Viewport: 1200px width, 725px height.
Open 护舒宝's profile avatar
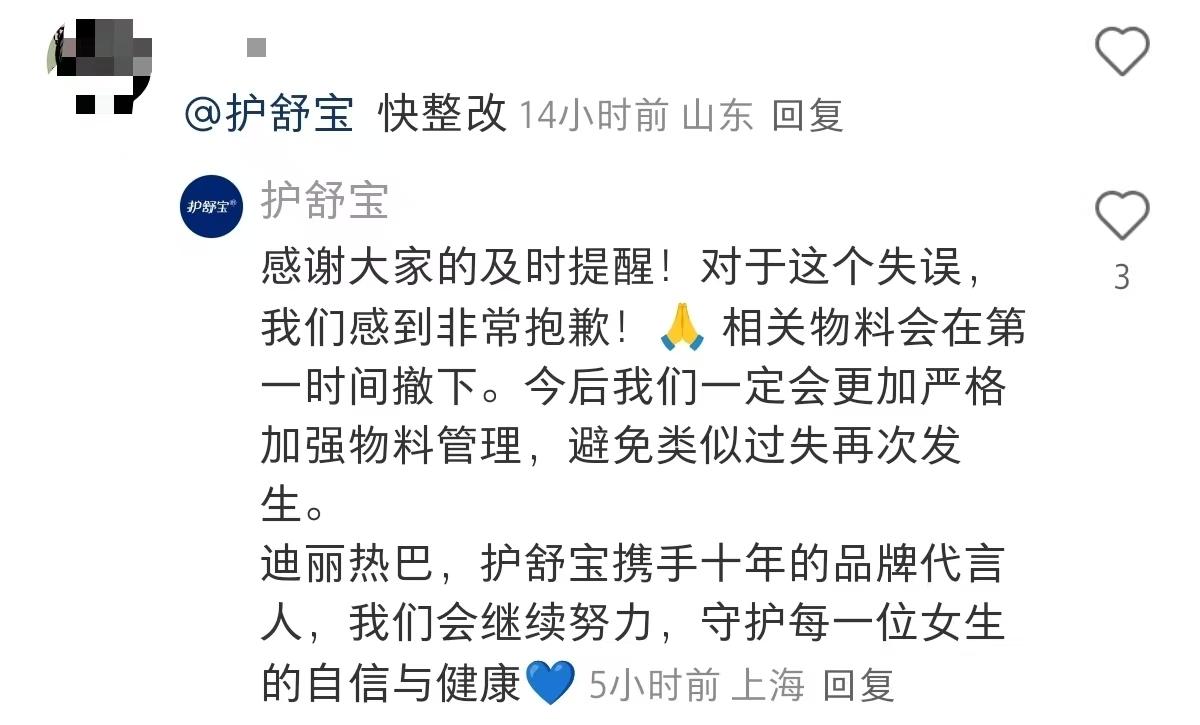point(211,206)
